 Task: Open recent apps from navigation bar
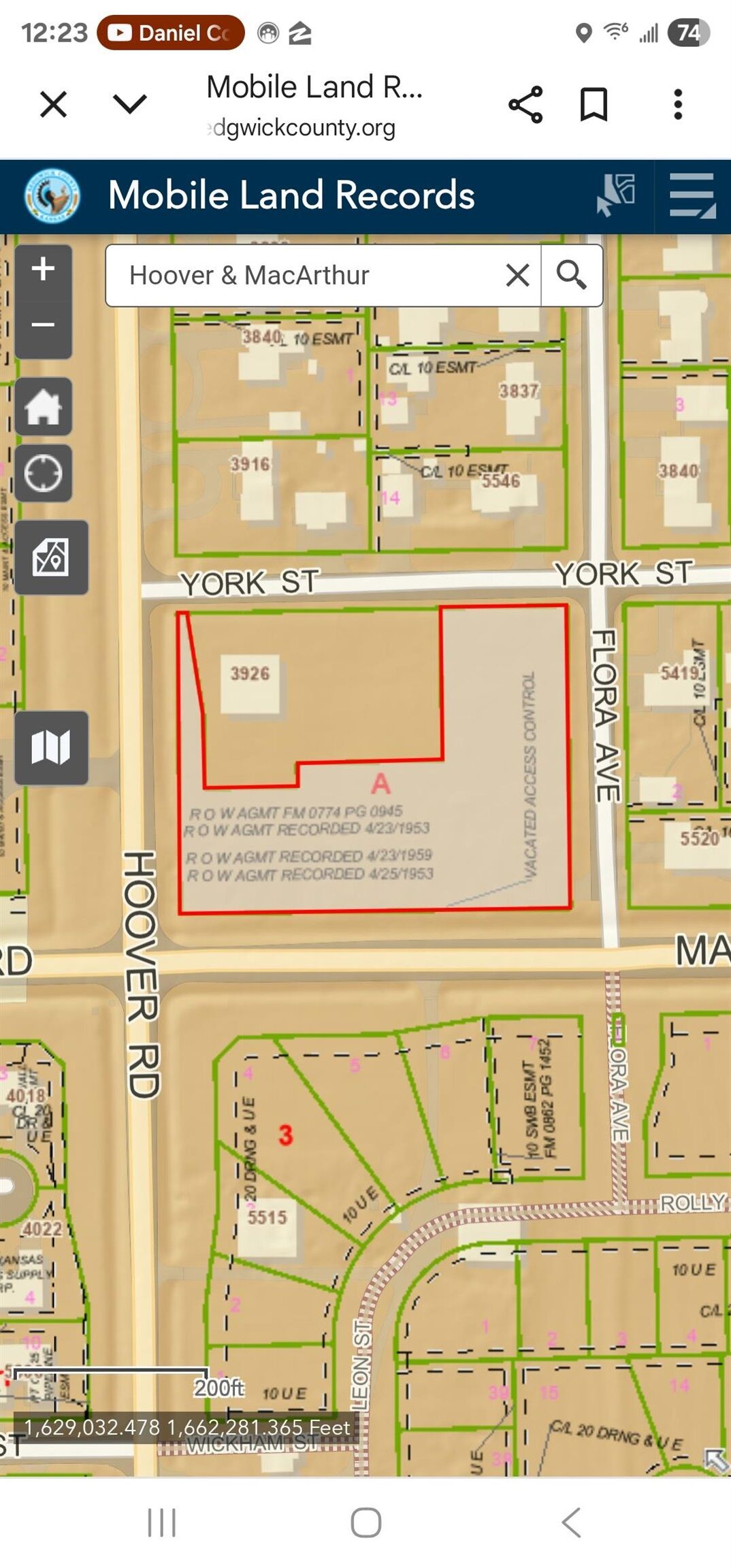tap(162, 1522)
